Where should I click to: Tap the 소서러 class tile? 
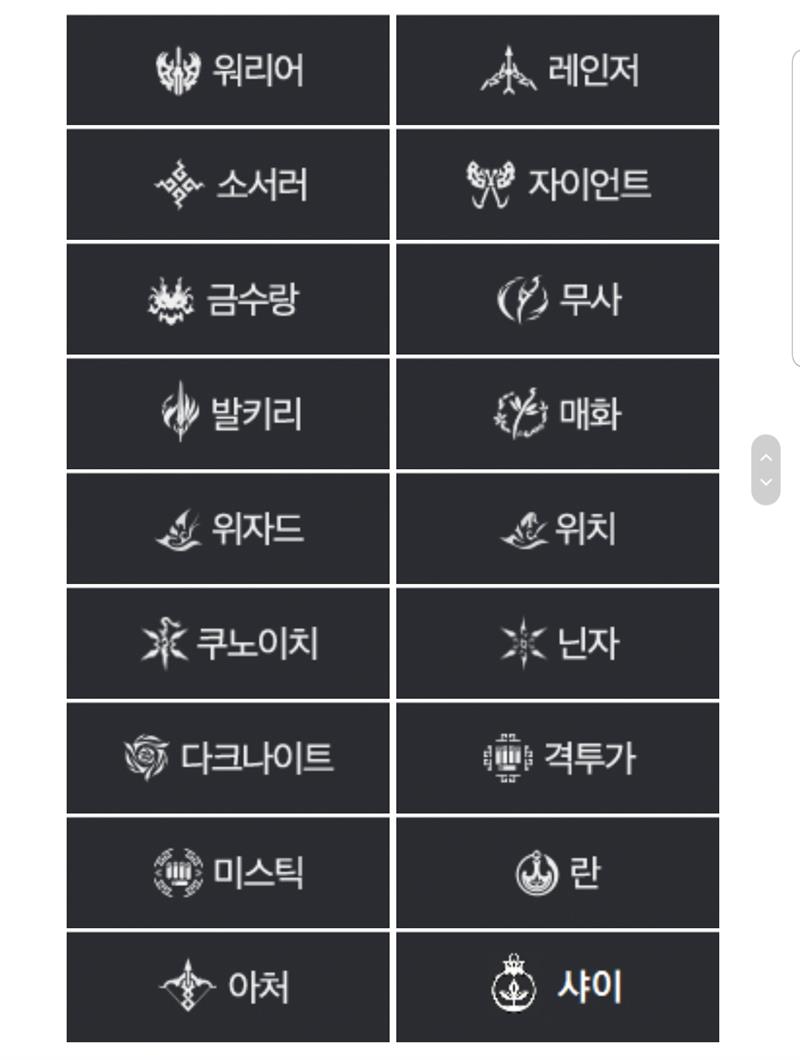pyautogui.click(x=228, y=185)
